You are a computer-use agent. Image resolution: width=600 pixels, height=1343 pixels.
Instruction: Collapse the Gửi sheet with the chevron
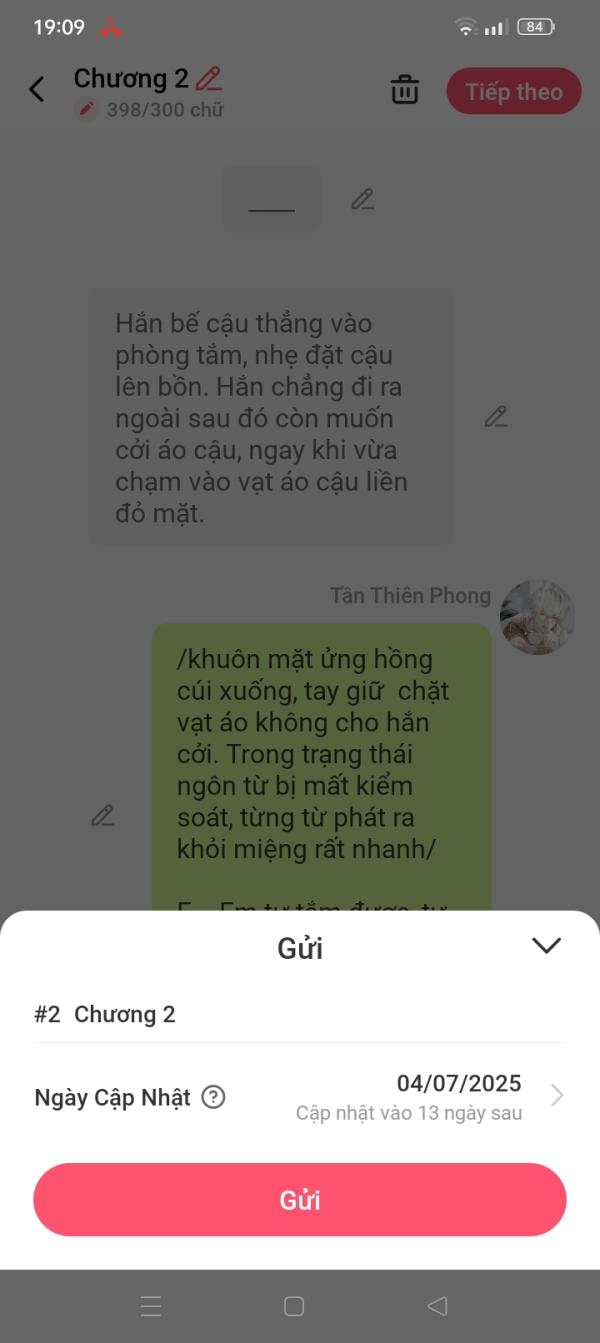[x=546, y=946]
